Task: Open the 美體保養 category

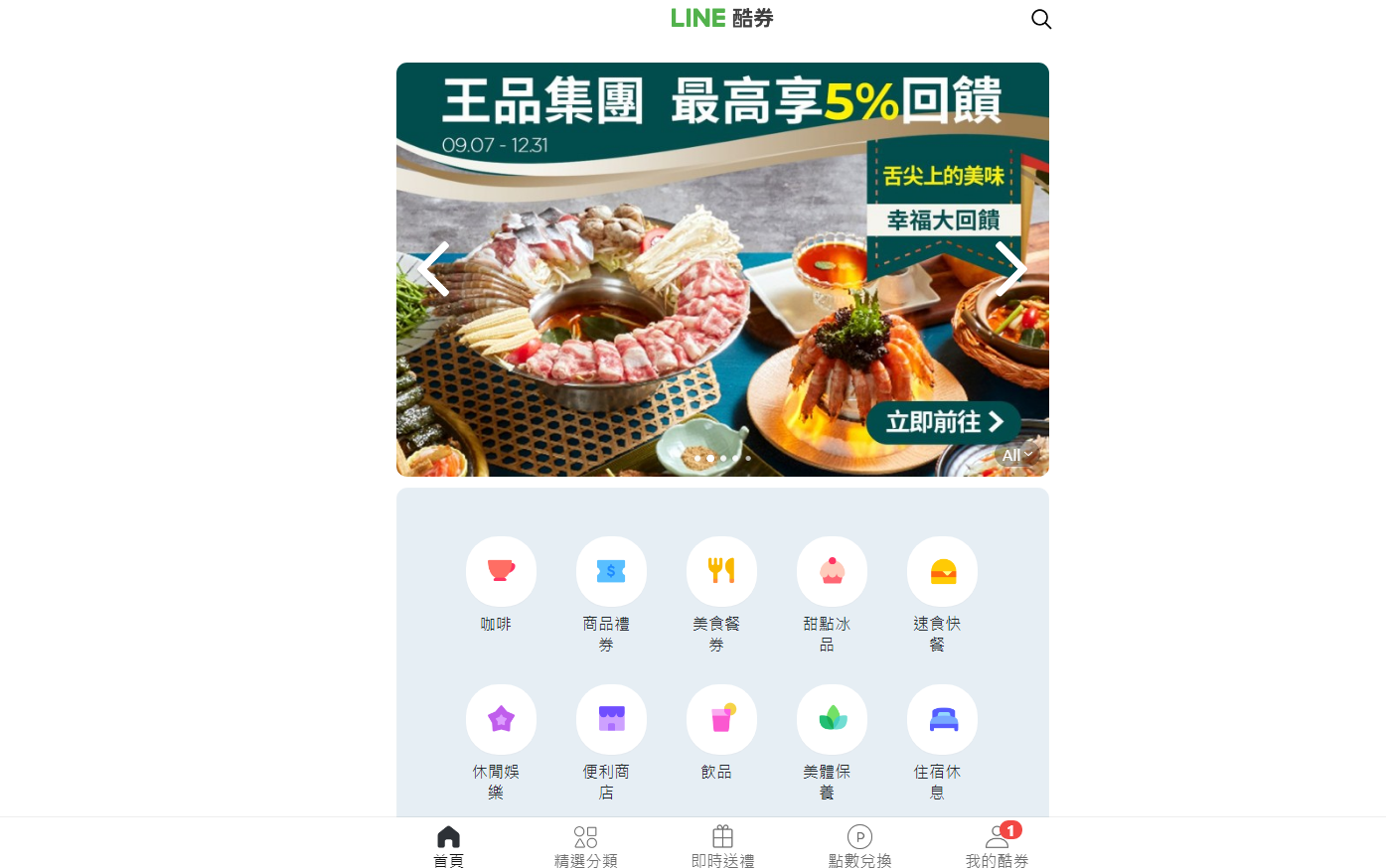Action: 832,719
